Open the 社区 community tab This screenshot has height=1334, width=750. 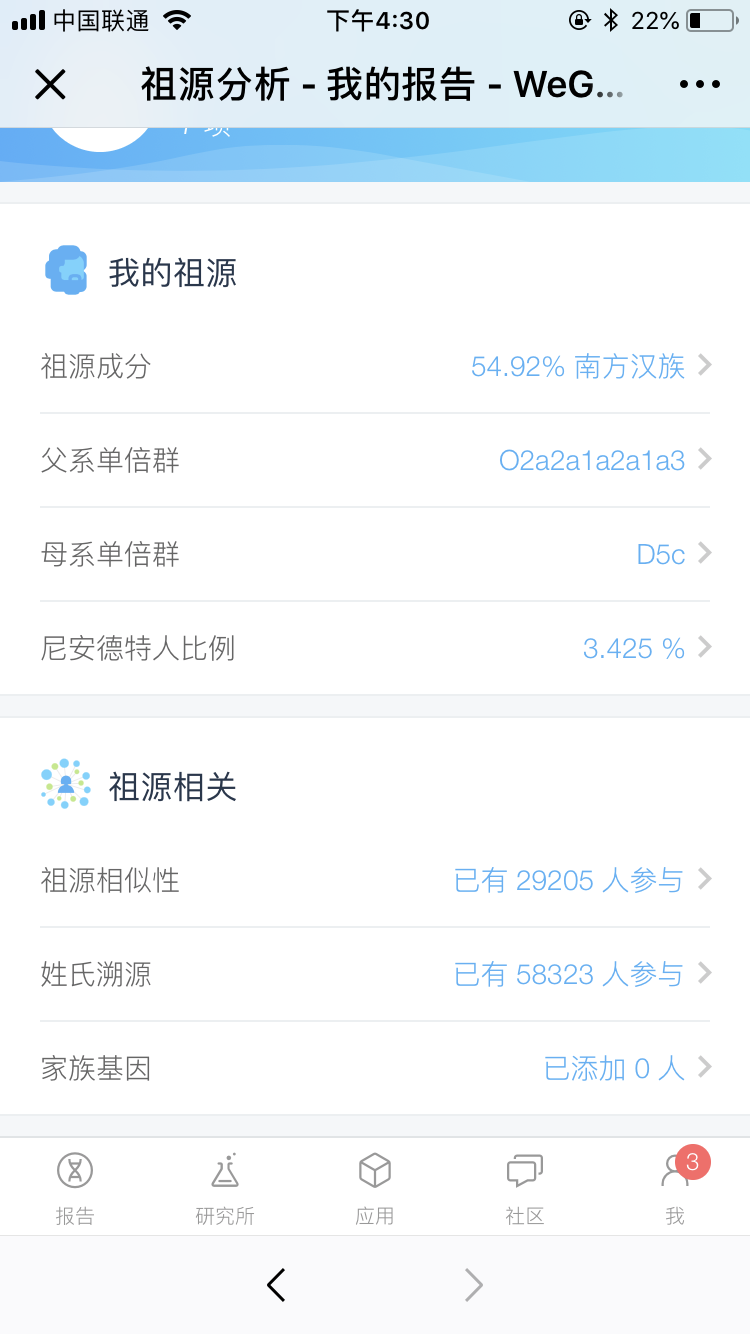pyautogui.click(x=525, y=1188)
